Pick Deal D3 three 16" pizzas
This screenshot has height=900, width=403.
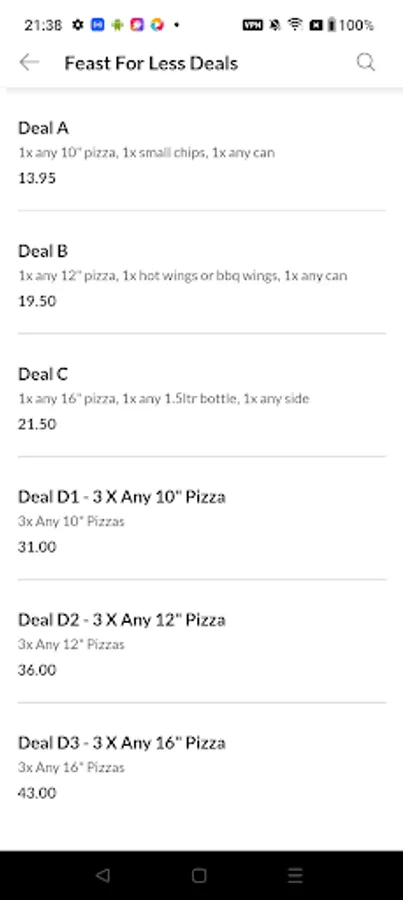[x=202, y=767]
